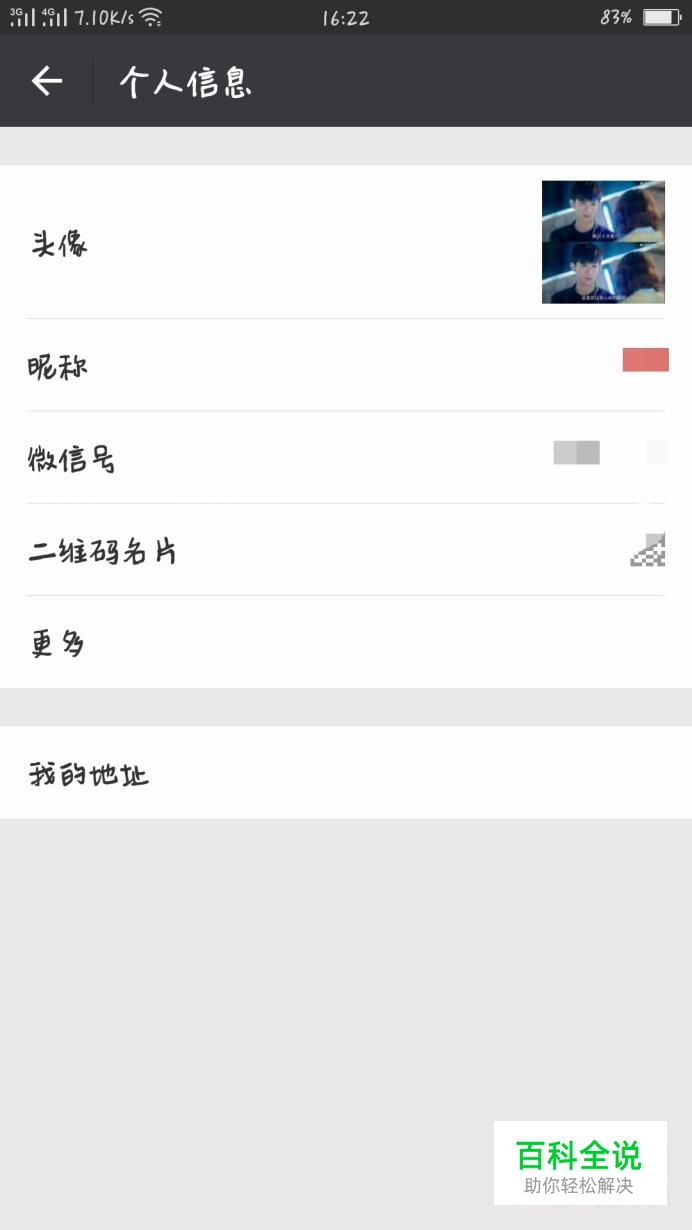The width and height of the screenshot is (692, 1230).
Task: Go back using the top-left arrow
Action: (47, 81)
